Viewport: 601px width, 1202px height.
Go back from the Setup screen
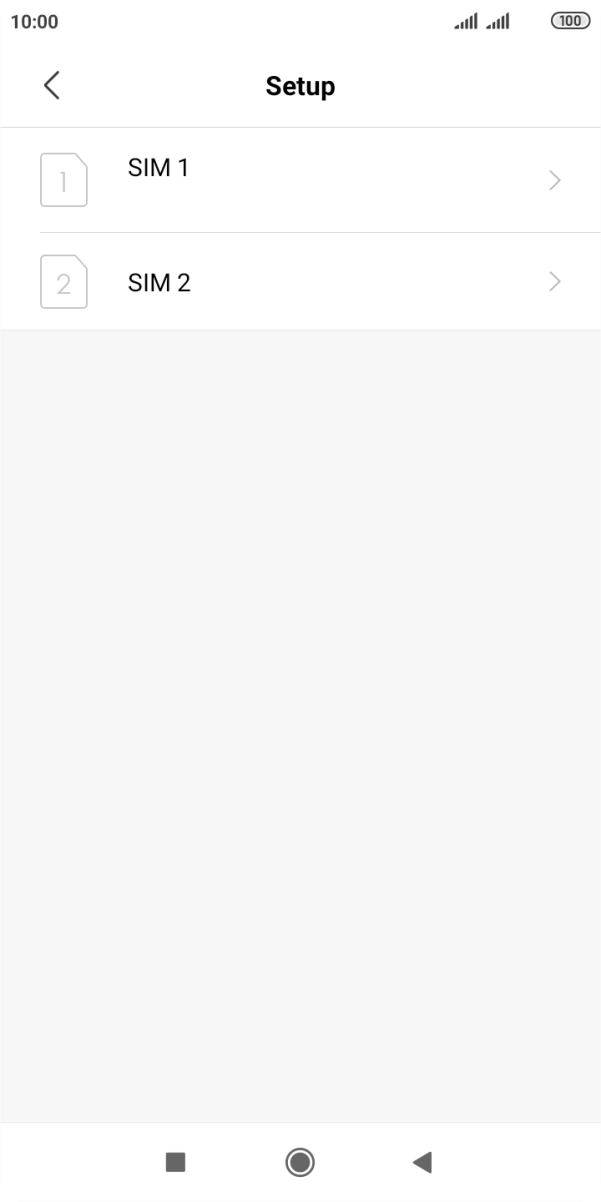pos(52,86)
